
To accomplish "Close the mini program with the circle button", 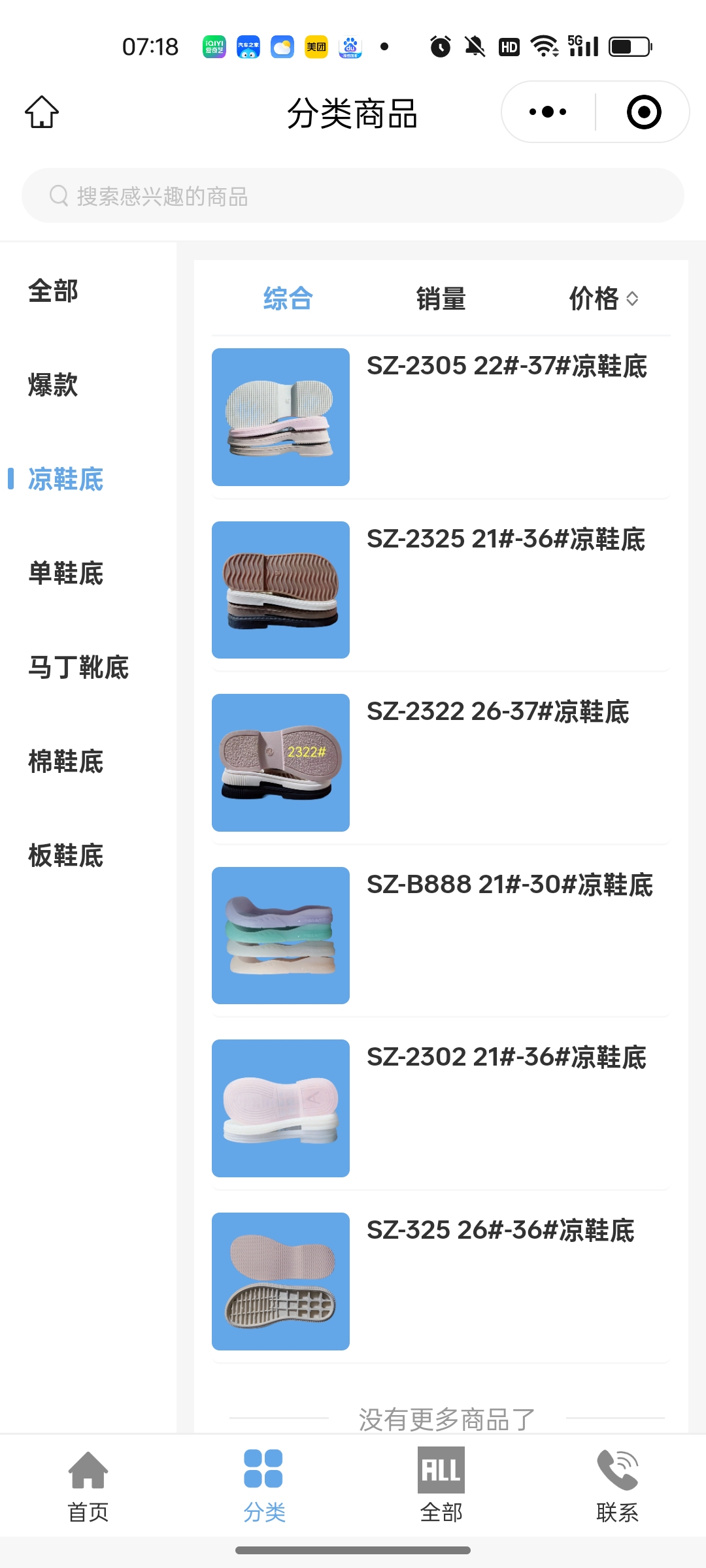I will coord(643,112).
